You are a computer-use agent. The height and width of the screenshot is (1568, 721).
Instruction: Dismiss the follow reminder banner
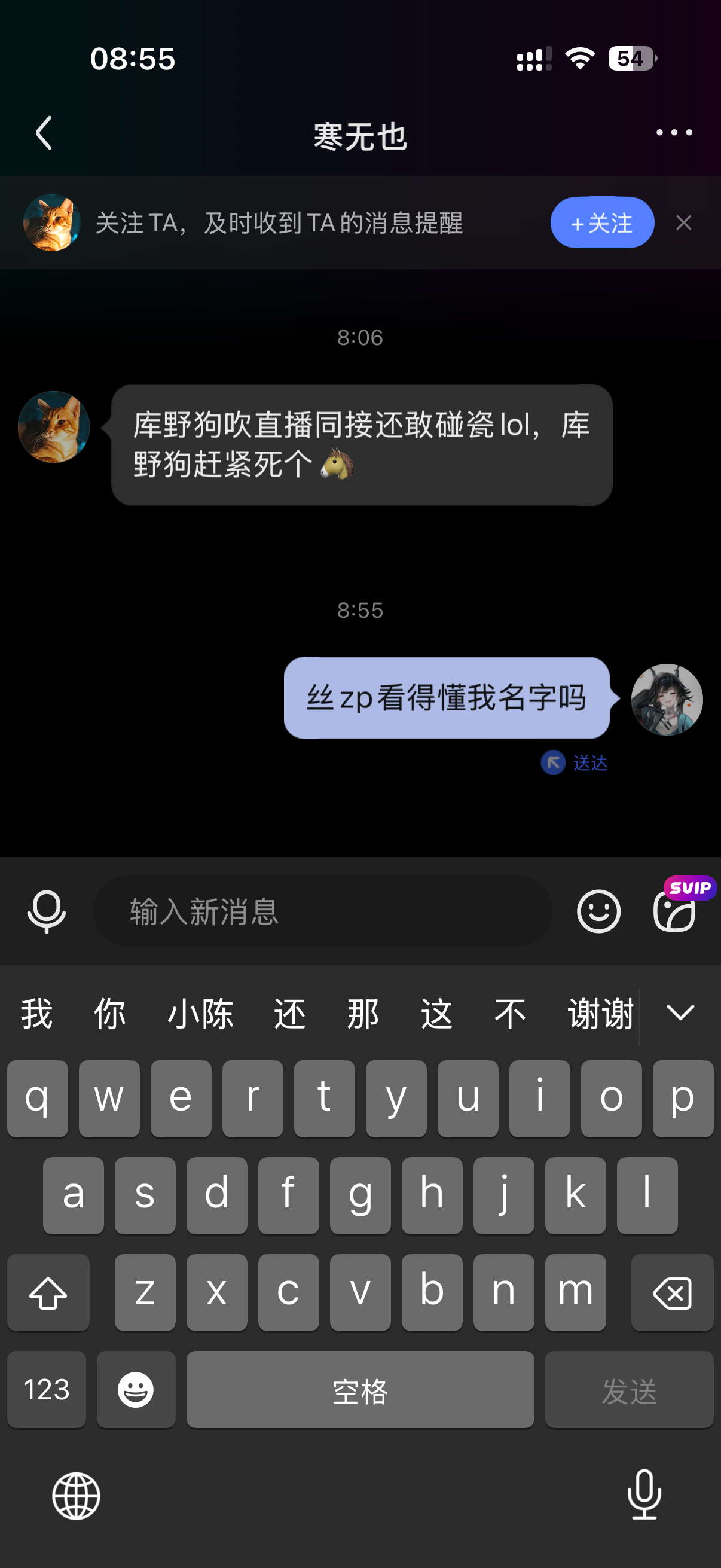point(683,223)
